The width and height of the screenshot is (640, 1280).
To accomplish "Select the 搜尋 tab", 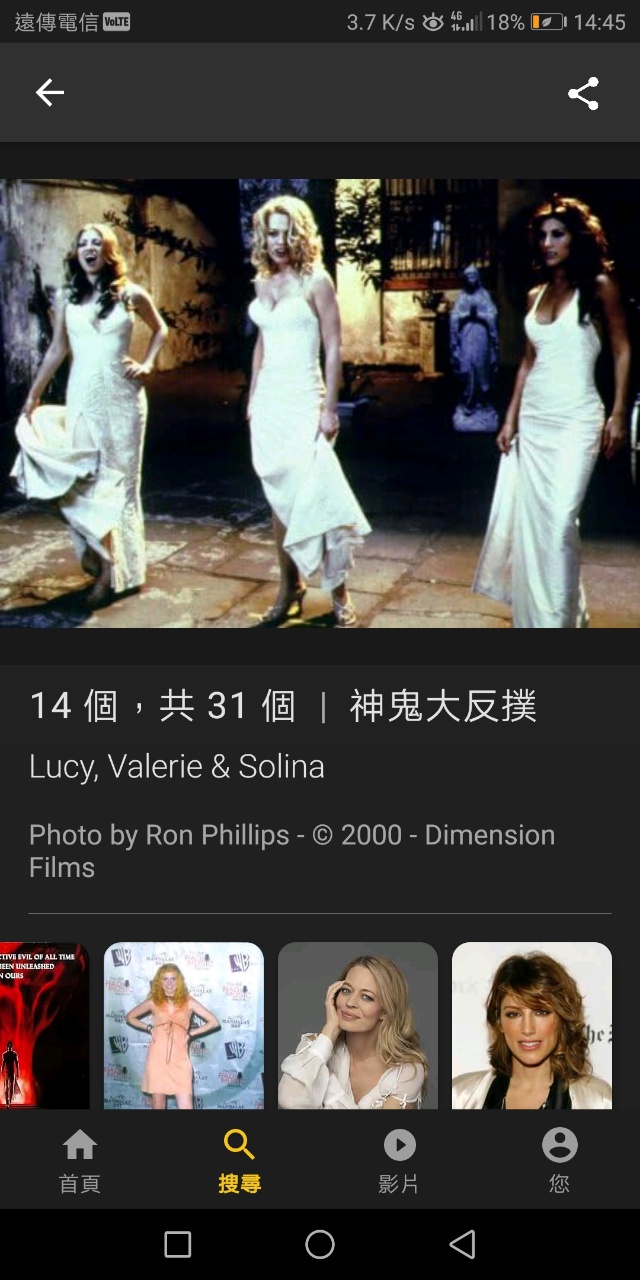I will pos(240,1162).
